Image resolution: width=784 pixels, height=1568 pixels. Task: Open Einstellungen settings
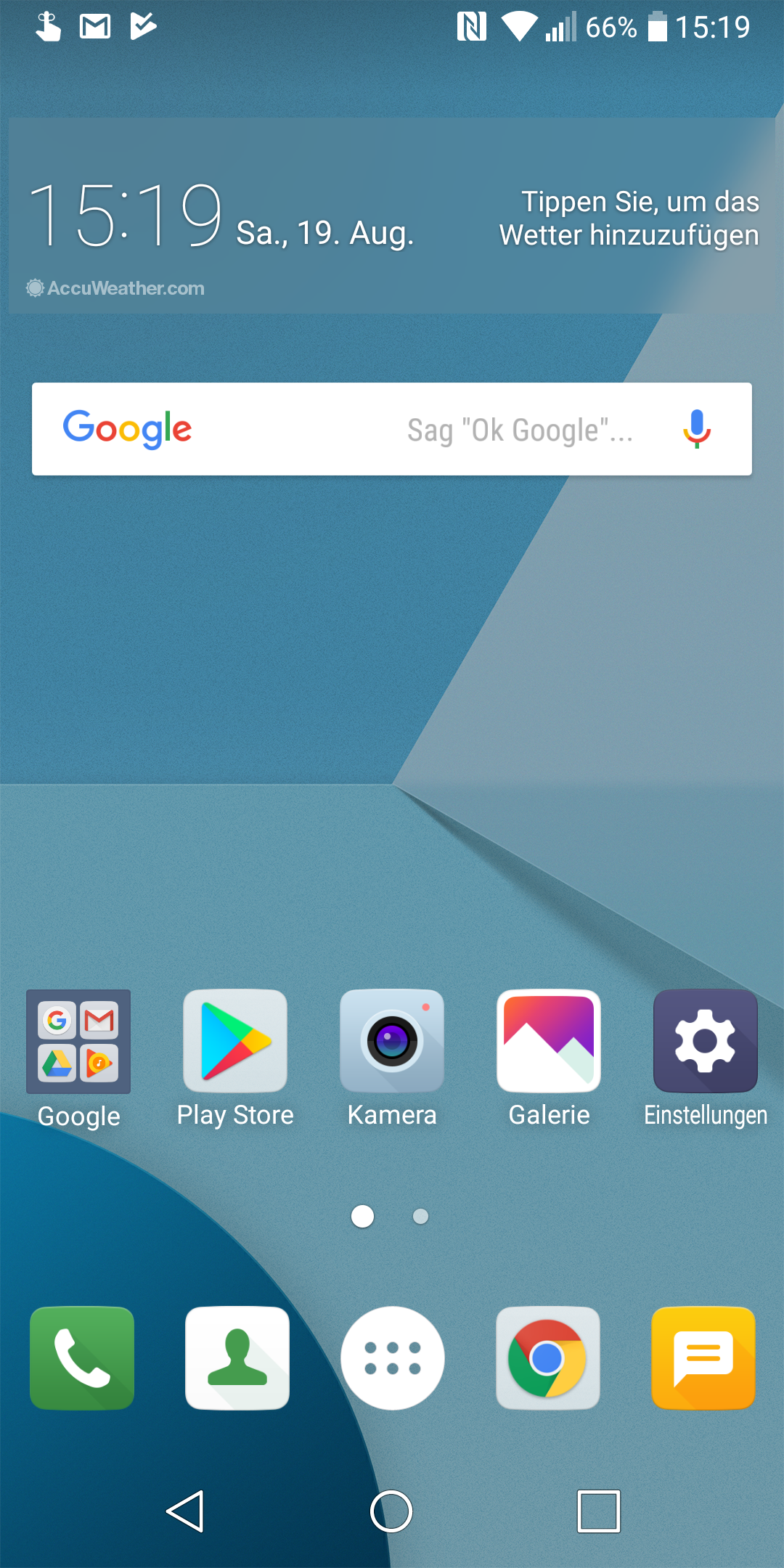pyautogui.click(x=705, y=1042)
